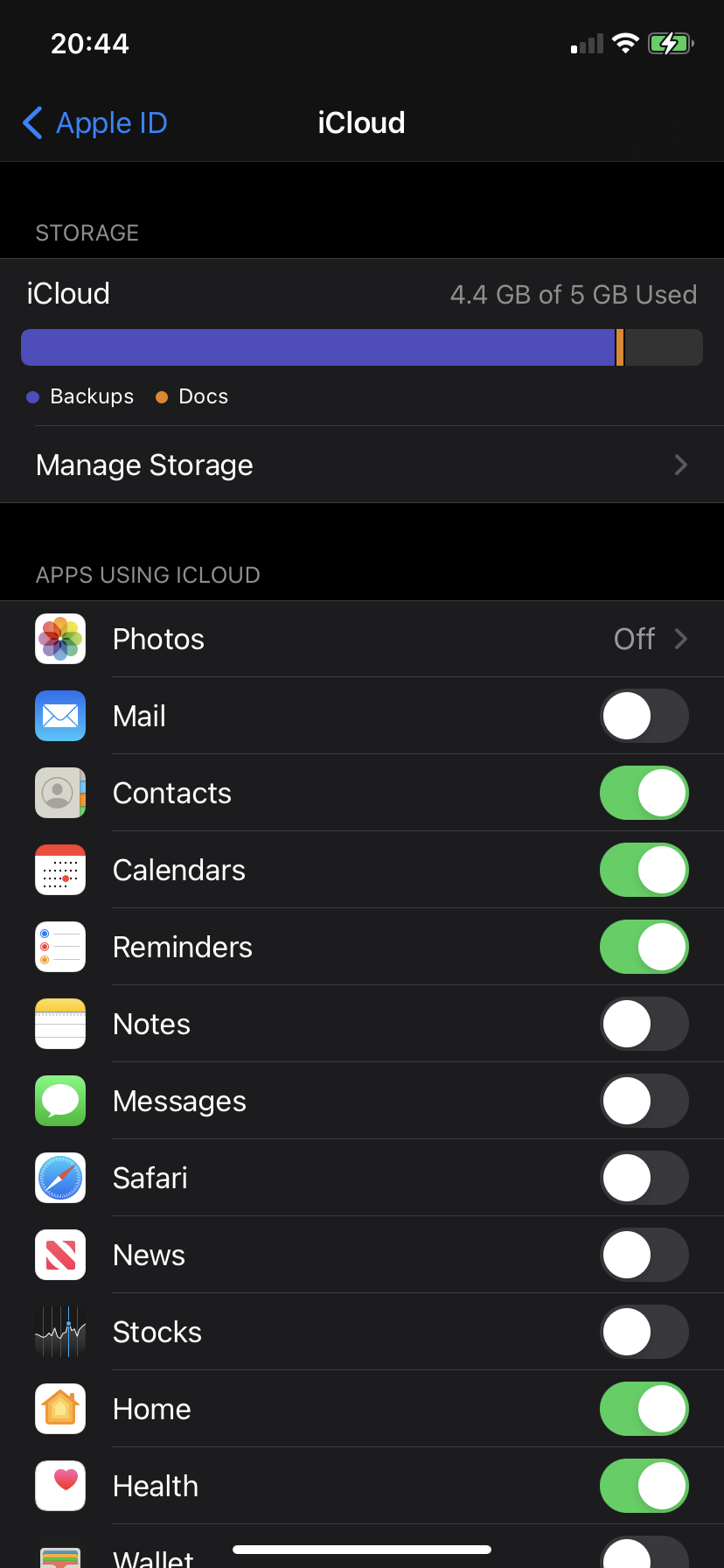Image resolution: width=724 pixels, height=1568 pixels.
Task: Turn on Notes syncing
Action: tap(644, 1025)
